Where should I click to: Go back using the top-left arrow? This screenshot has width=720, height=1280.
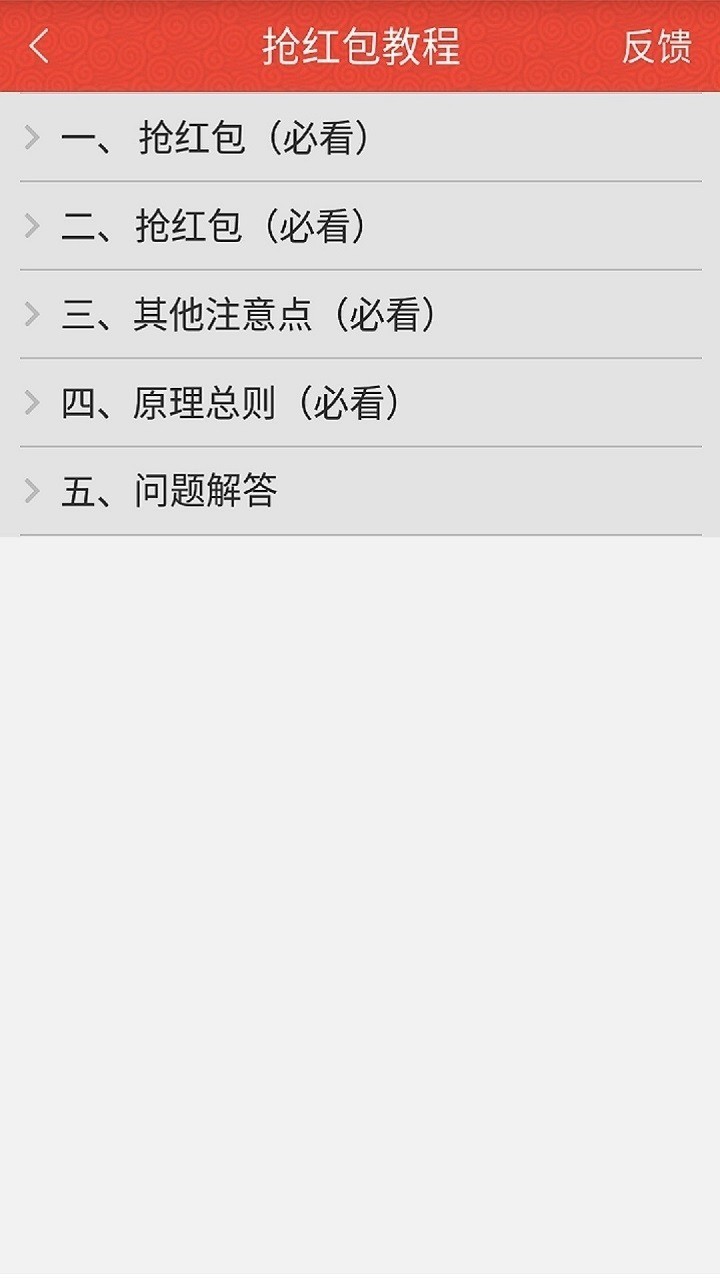(x=39, y=46)
